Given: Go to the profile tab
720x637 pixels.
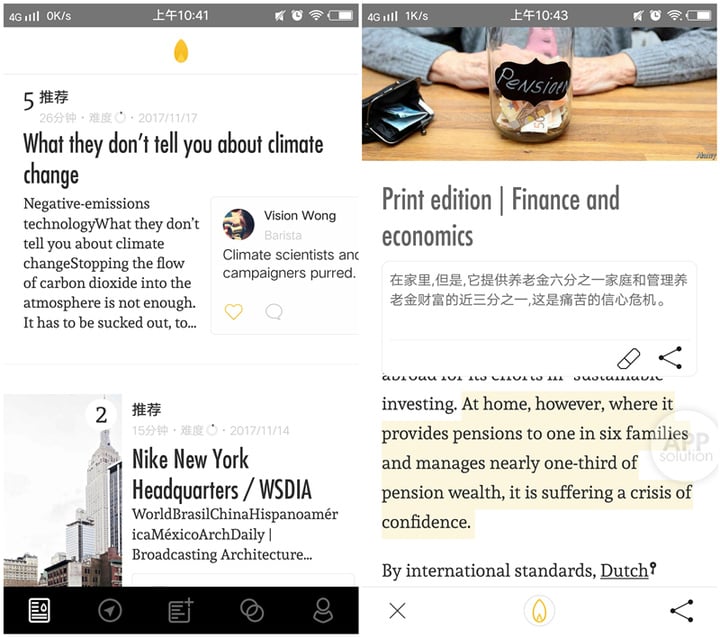Looking at the screenshot, I should coord(323,610).
